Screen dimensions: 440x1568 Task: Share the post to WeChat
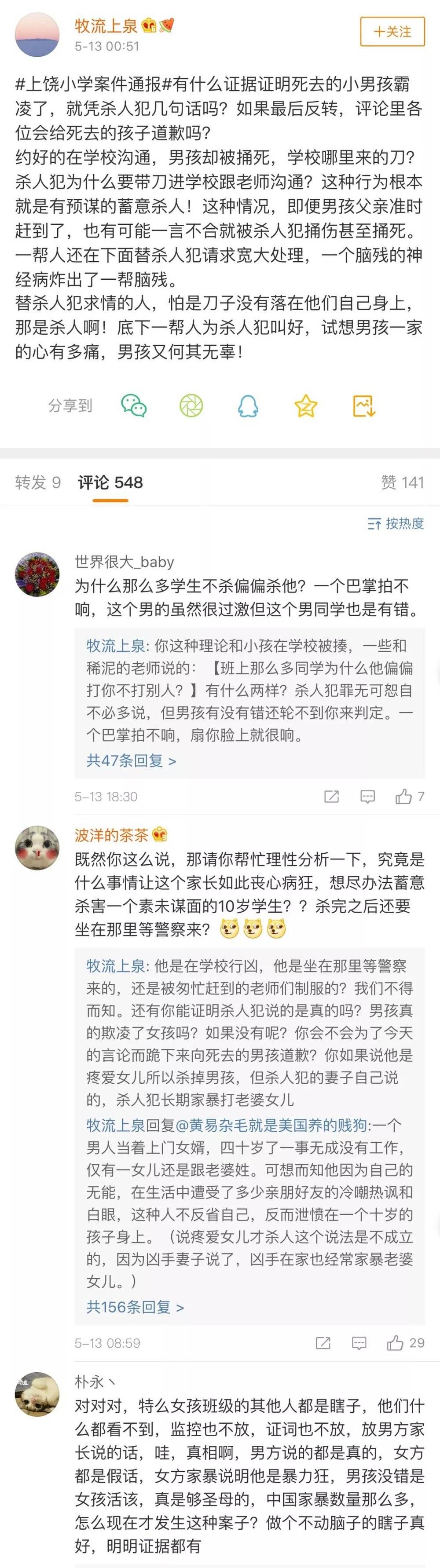click(x=134, y=406)
